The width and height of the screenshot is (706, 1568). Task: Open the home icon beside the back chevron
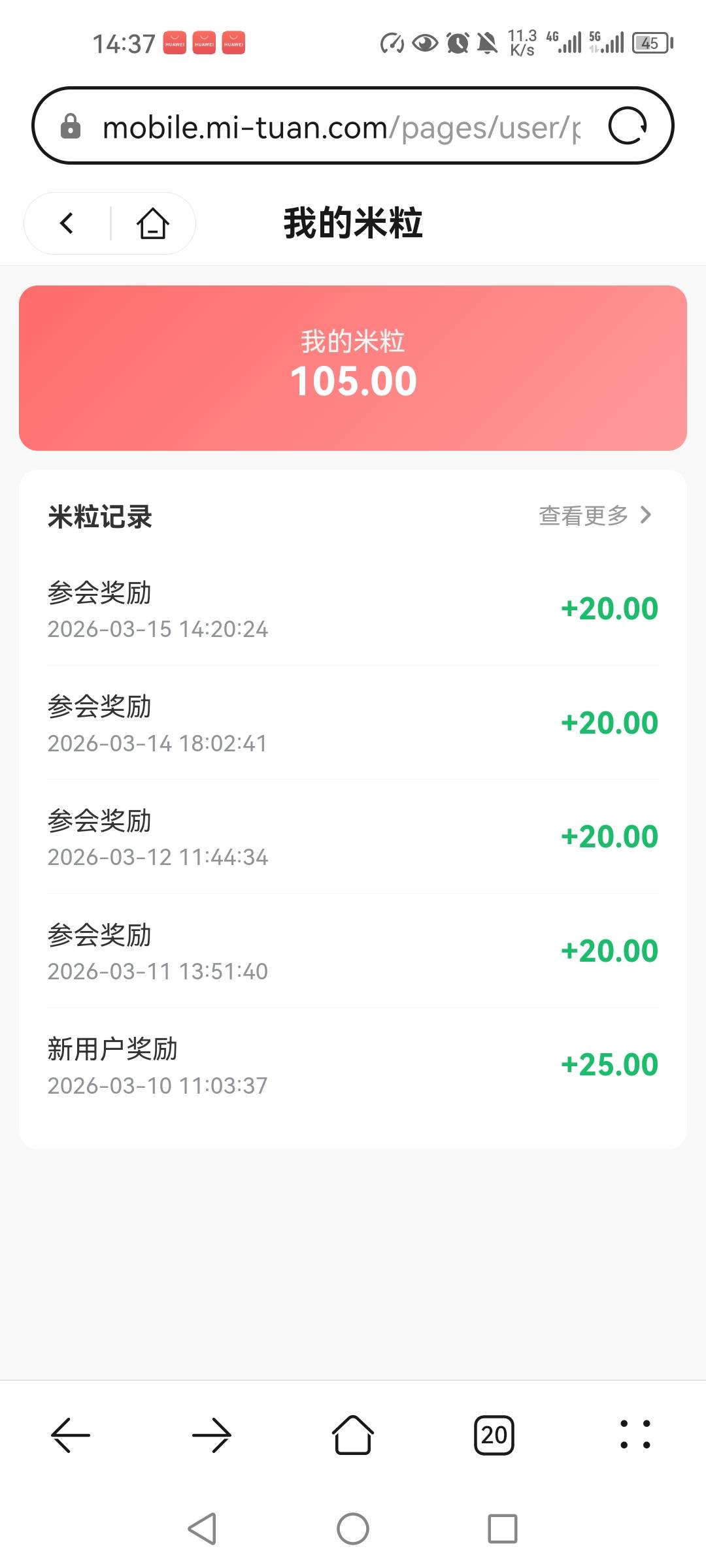(153, 223)
